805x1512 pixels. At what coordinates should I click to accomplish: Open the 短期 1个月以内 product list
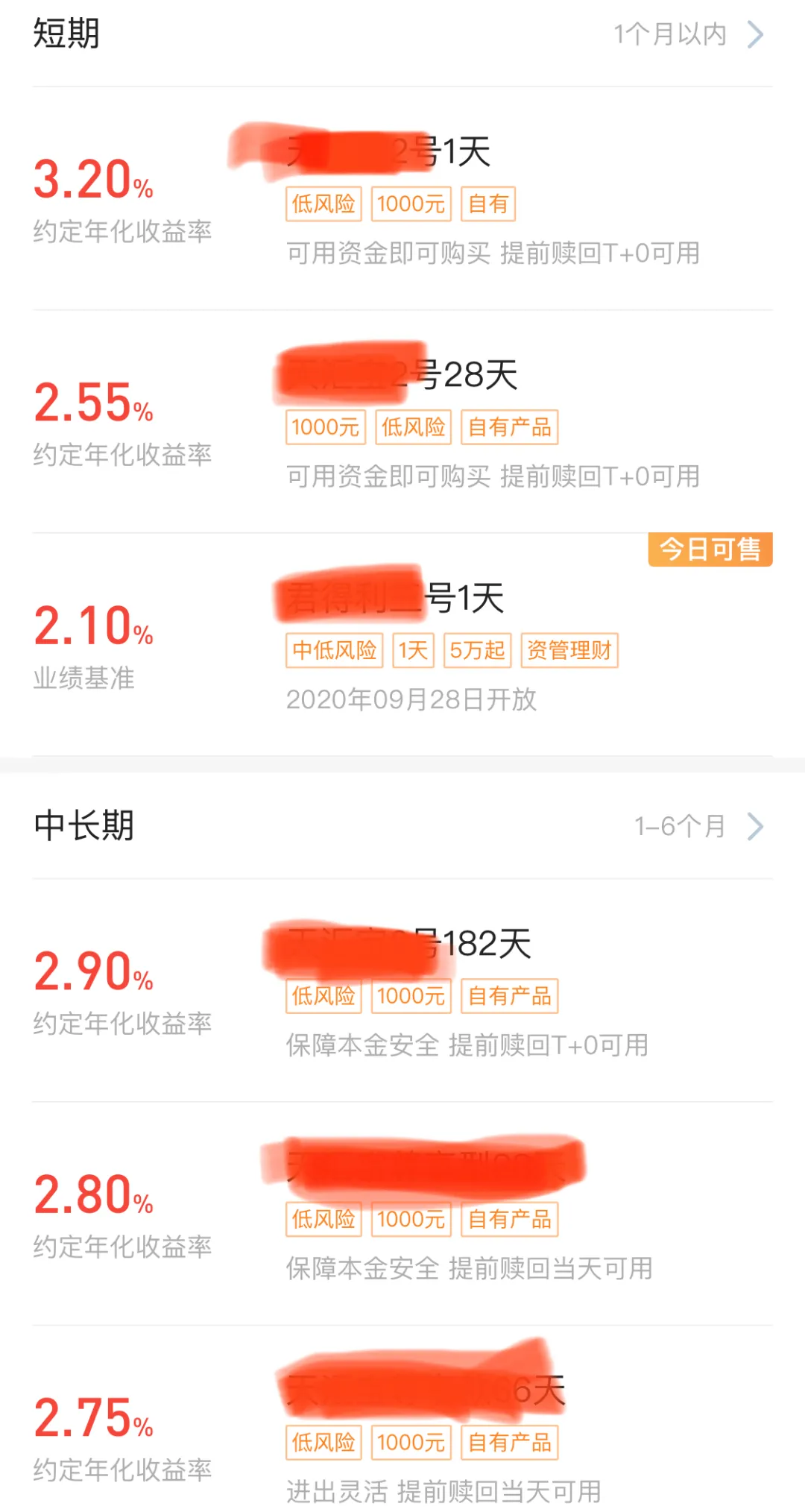pos(687,34)
